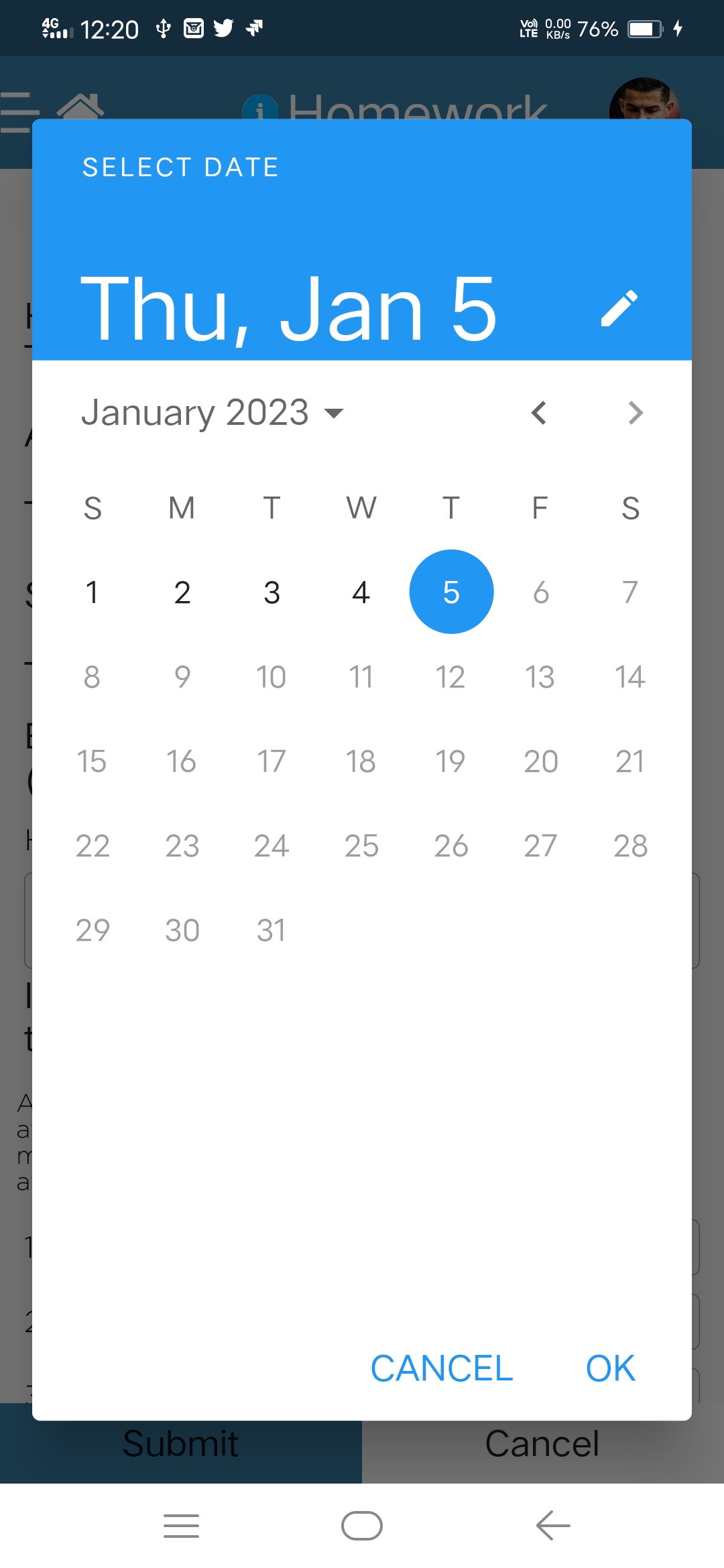Viewport: 724px width, 1568px height.
Task: Select January 1 in the calendar
Action: (x=93, y=592)
